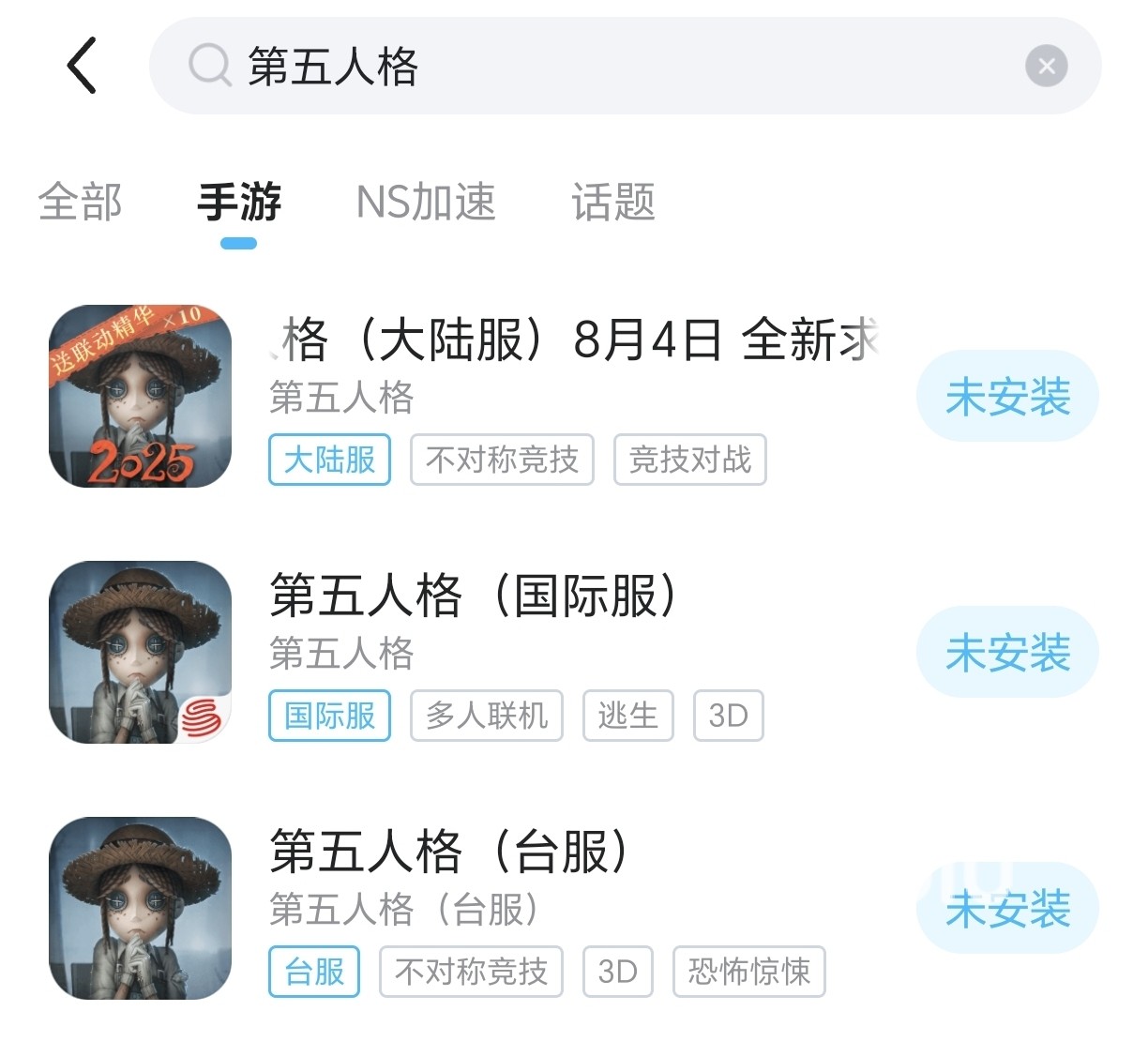Open the 话题 tab
1148x1041 pixels.
613,203
